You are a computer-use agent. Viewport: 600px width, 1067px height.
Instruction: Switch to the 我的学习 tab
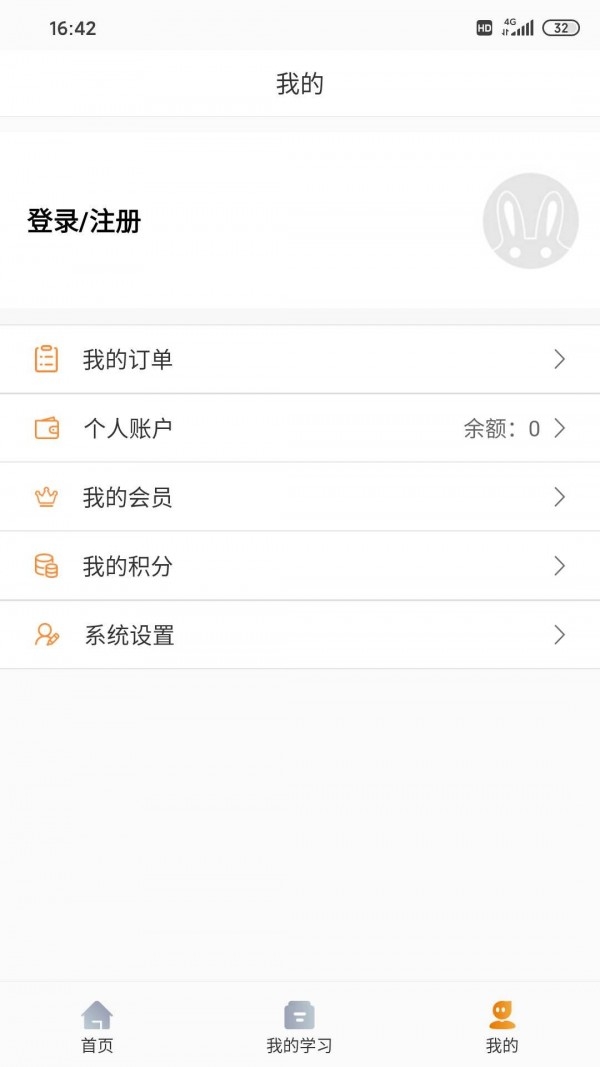[299, 1027]
